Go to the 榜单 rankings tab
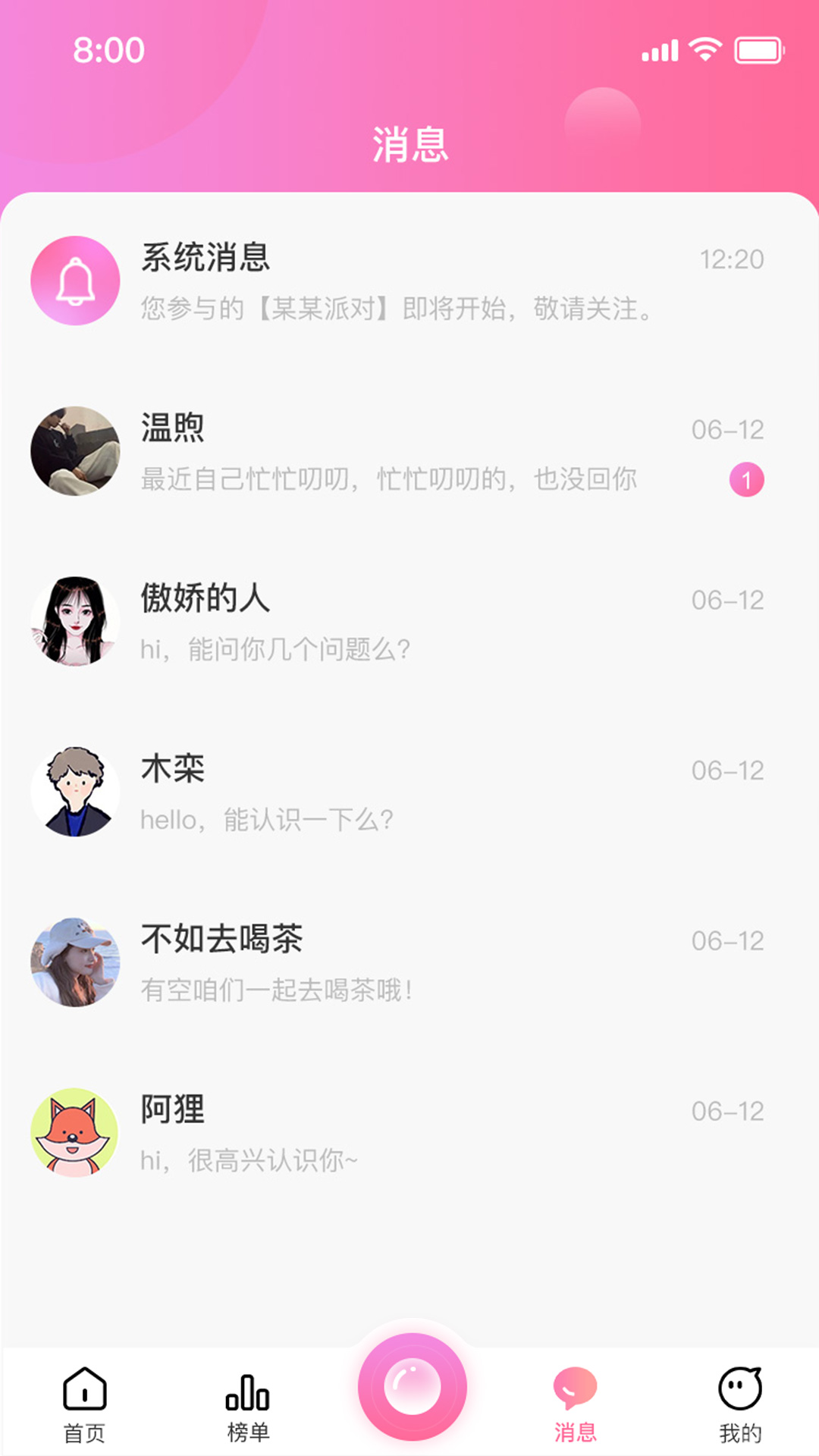The image size is (819, 1456). click(248, 1404)
